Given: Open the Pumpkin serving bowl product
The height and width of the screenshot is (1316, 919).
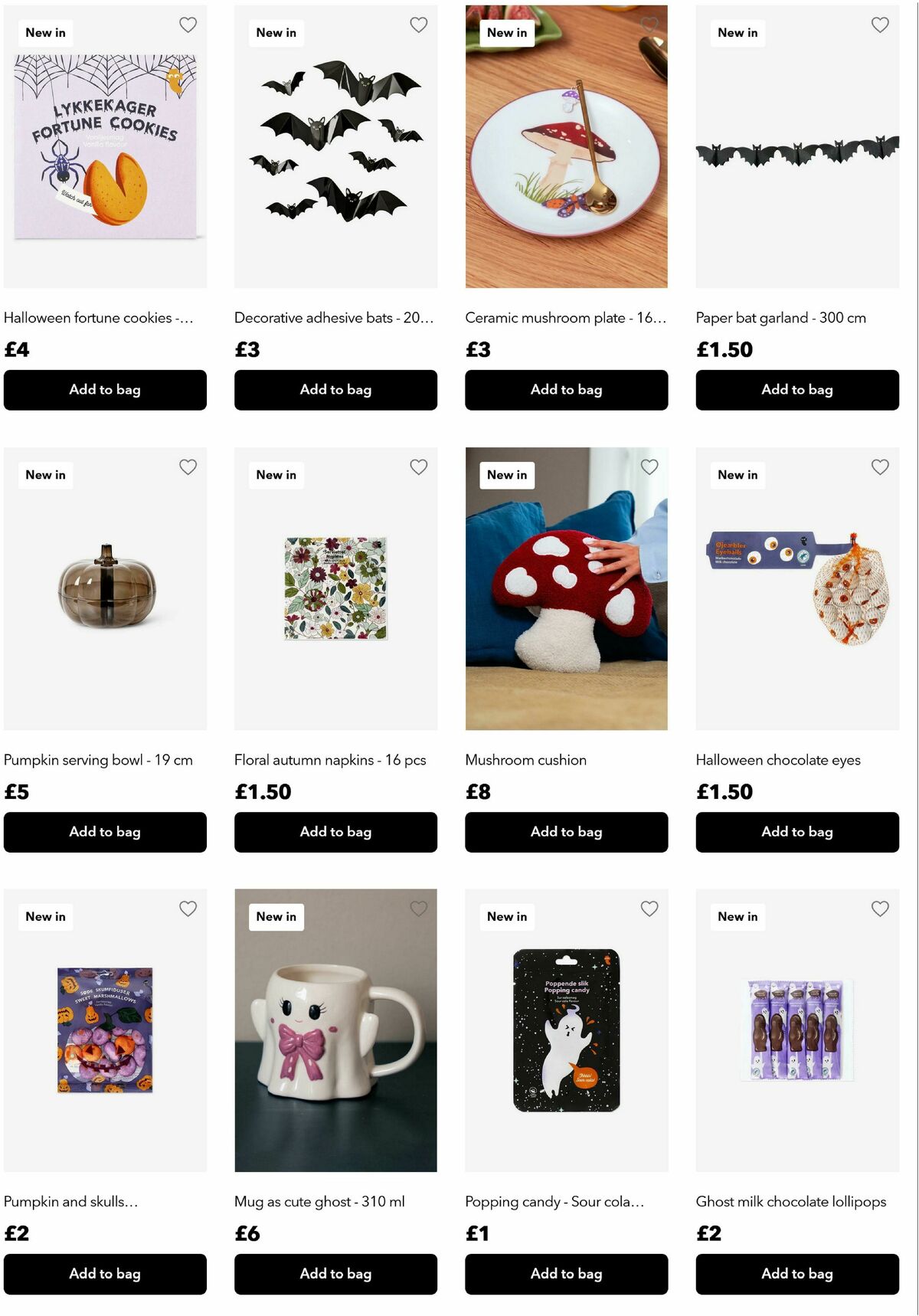Looking at the screenshot, I should (x=105, y=588).
